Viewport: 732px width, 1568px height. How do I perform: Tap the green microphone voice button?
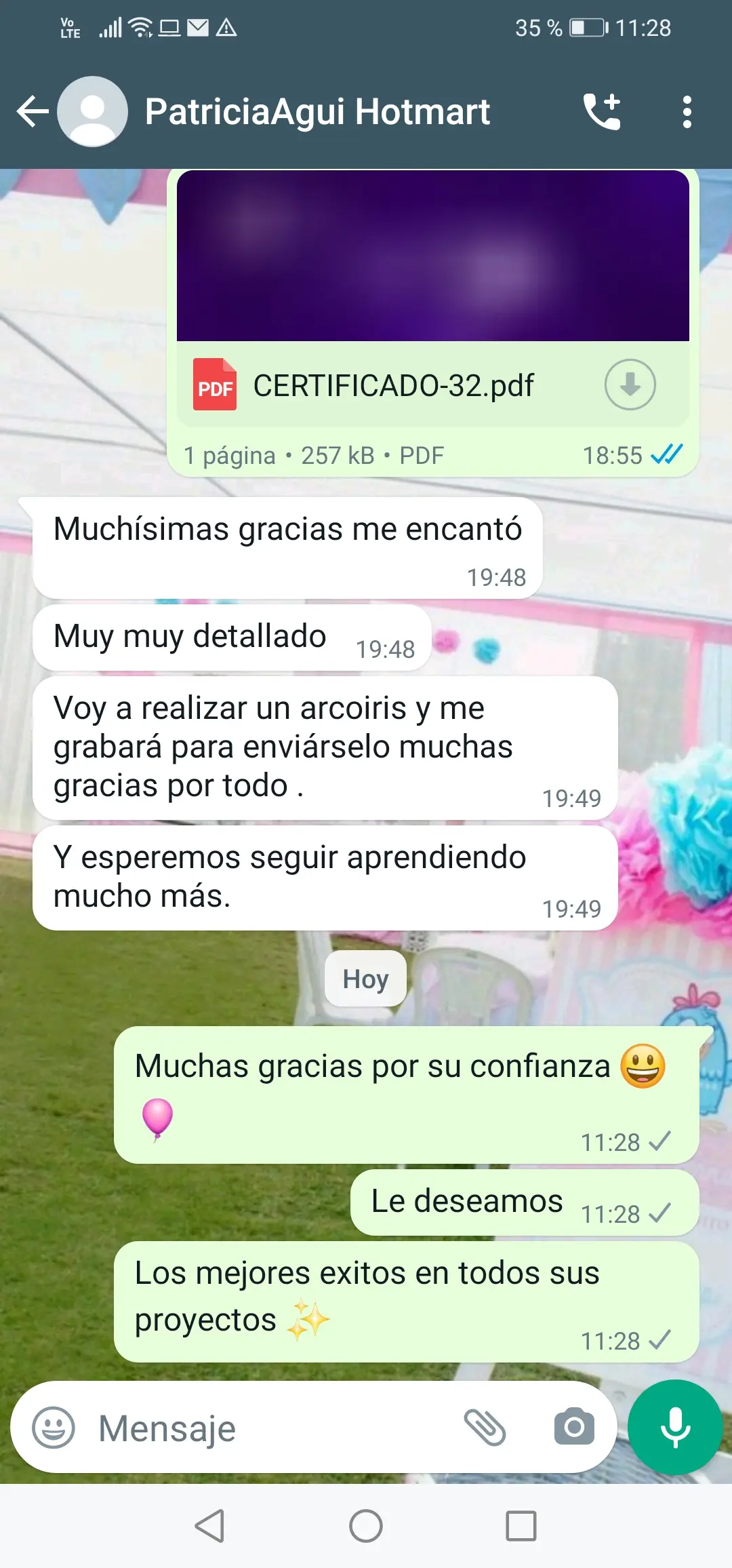(675, 1428)
